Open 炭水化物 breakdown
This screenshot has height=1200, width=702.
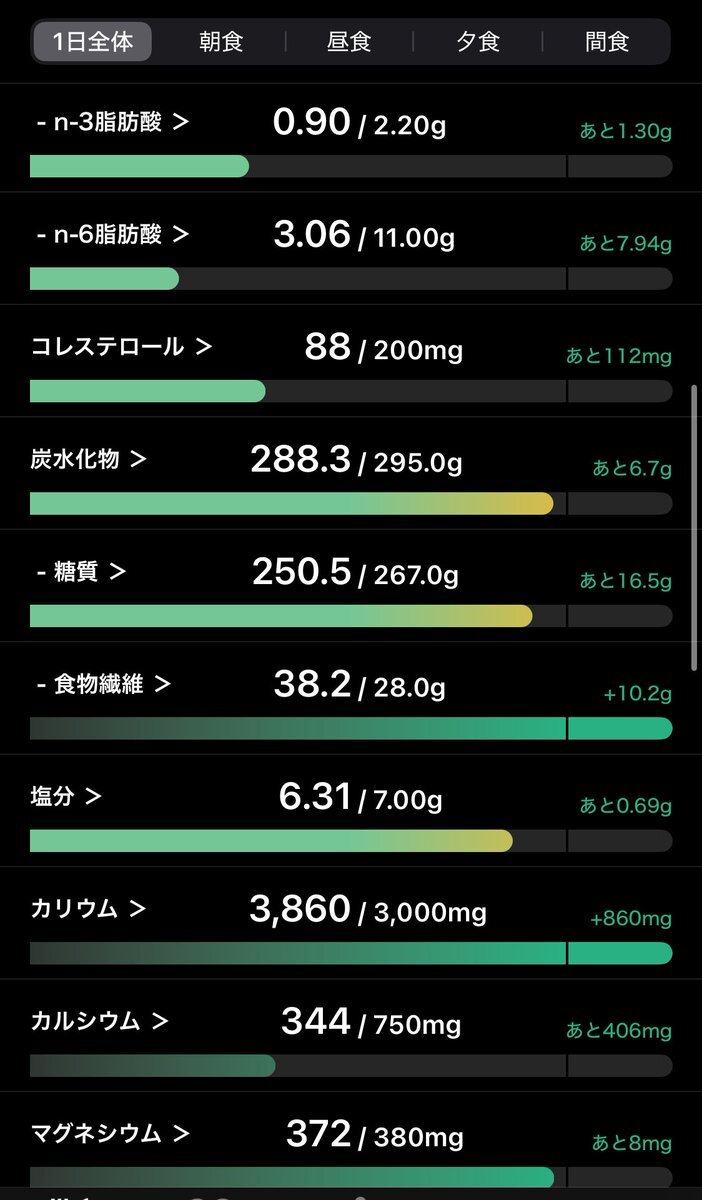click(x=89, y=459)
